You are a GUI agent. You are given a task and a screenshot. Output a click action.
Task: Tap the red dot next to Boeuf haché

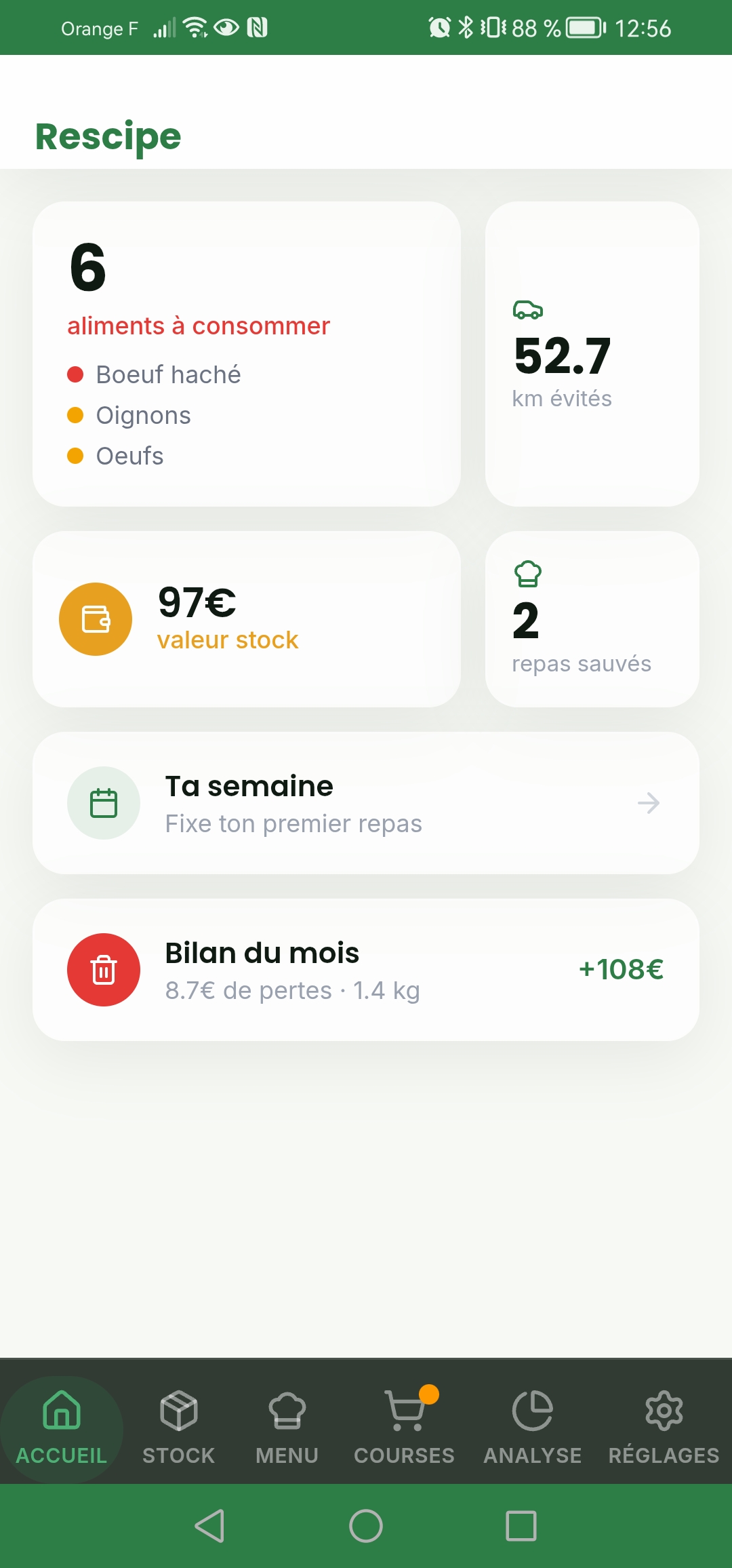(x=76, y=374)
